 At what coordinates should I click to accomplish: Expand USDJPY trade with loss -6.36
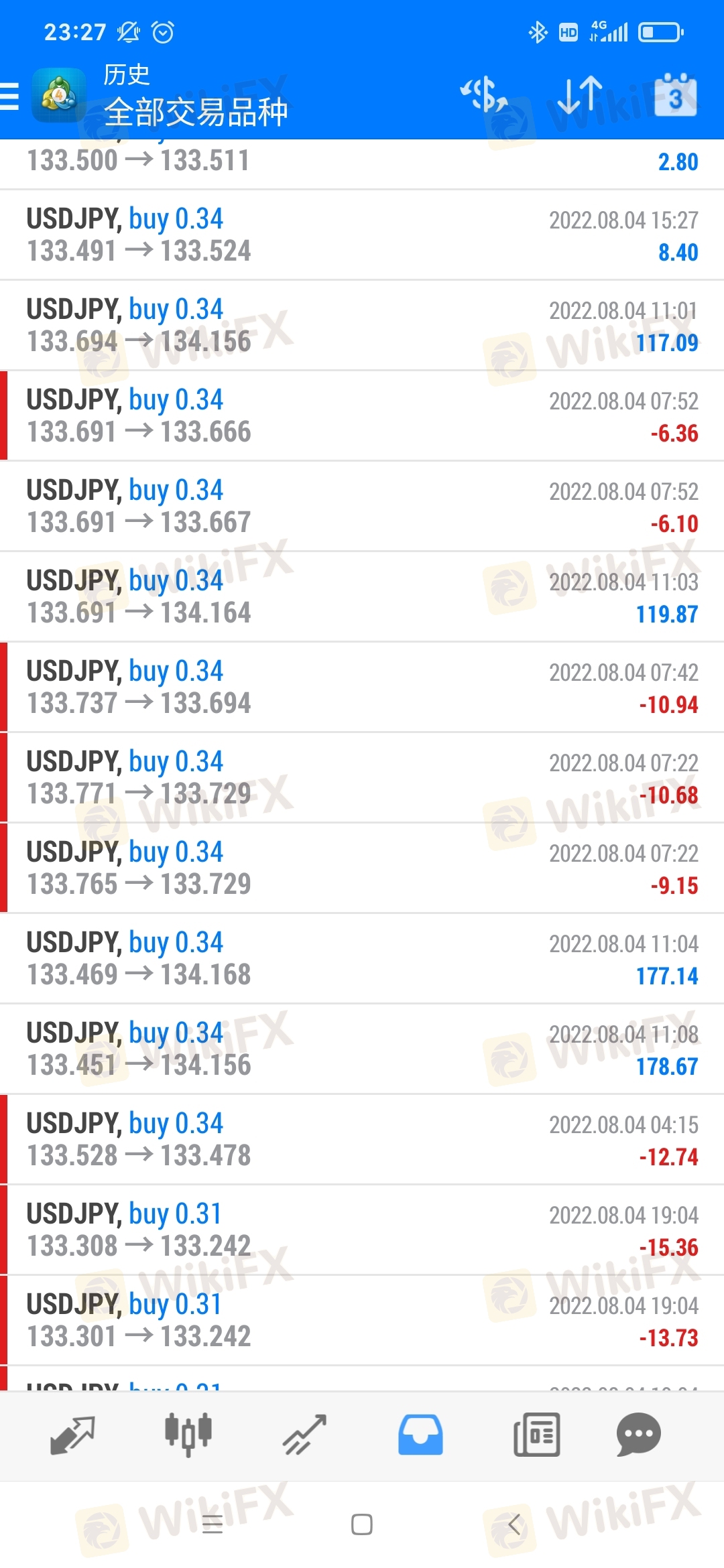[362, 416]
